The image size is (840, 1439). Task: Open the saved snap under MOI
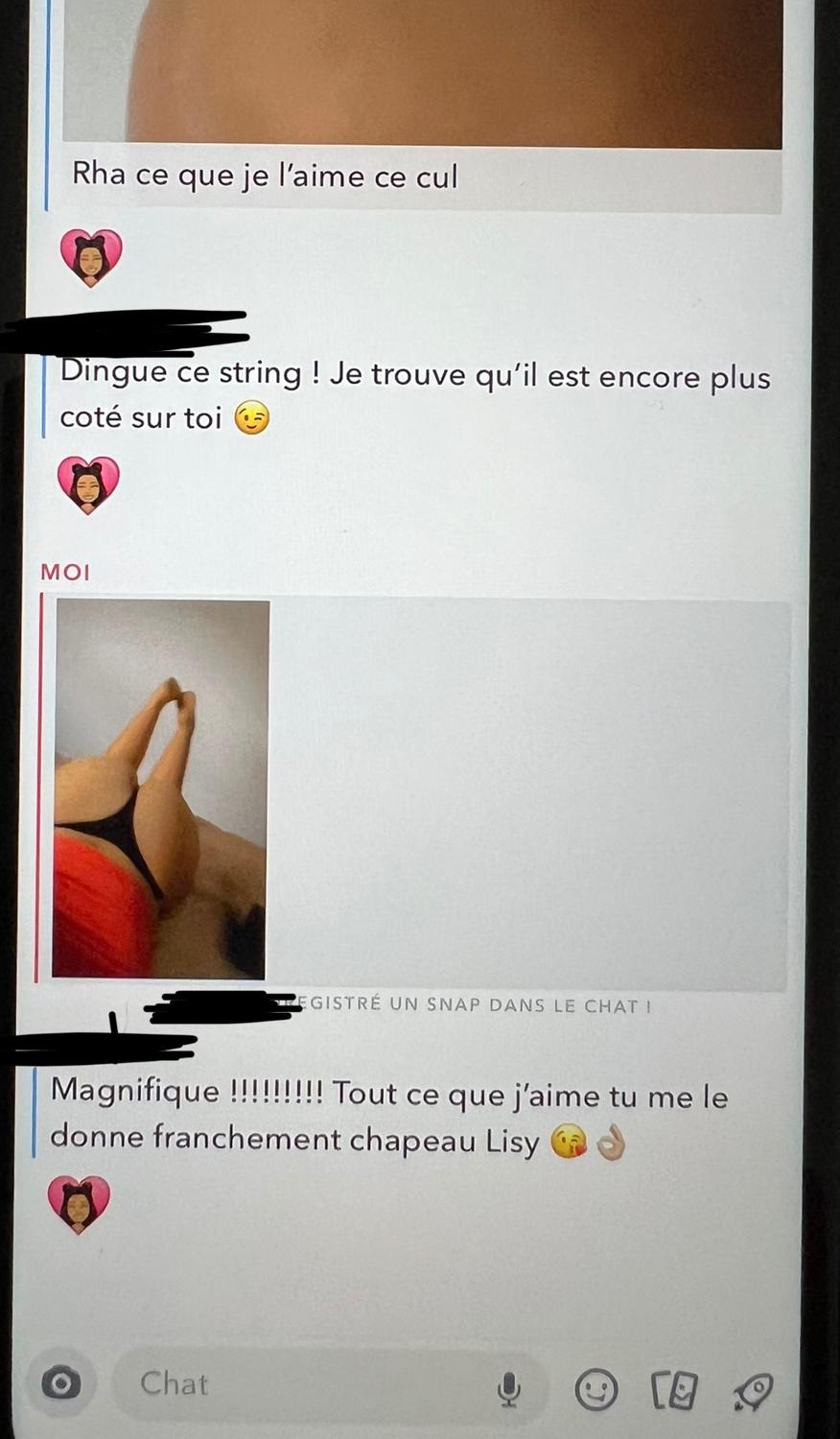(x=161, y=789)
